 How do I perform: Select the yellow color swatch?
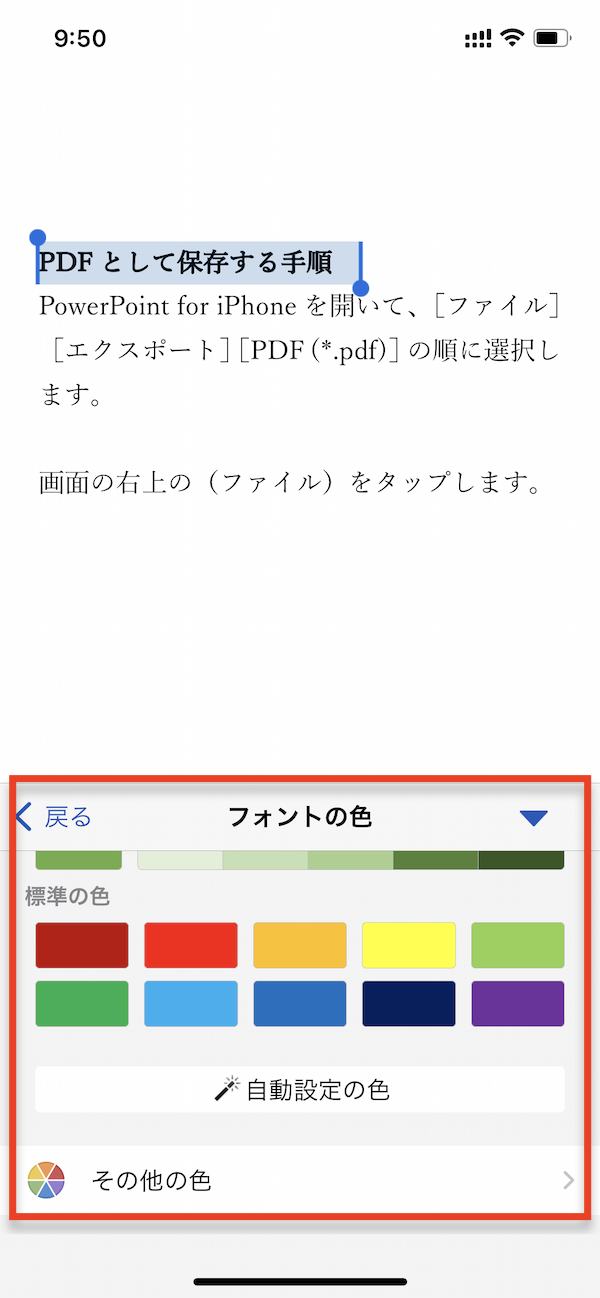click(409, 945)
